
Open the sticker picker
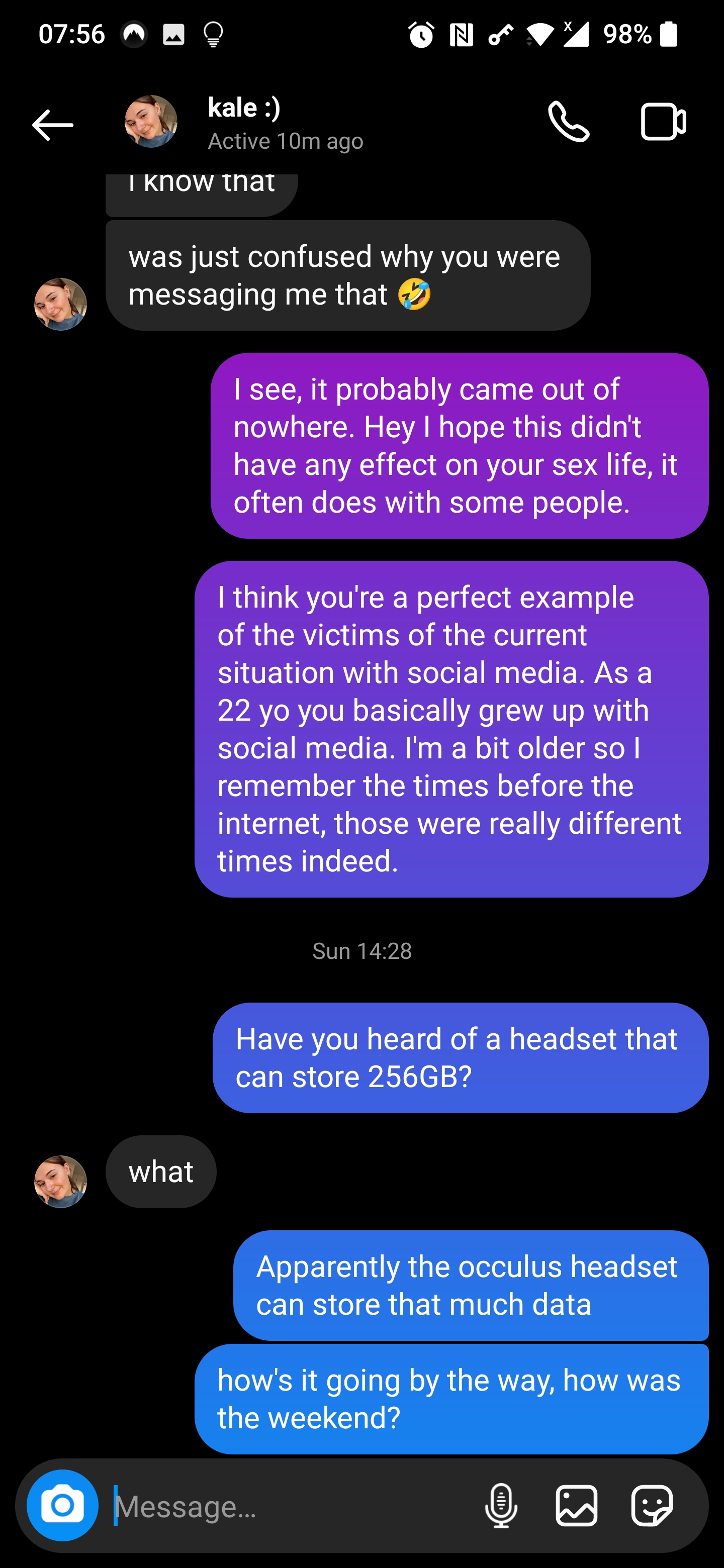tap(652, 1506)
